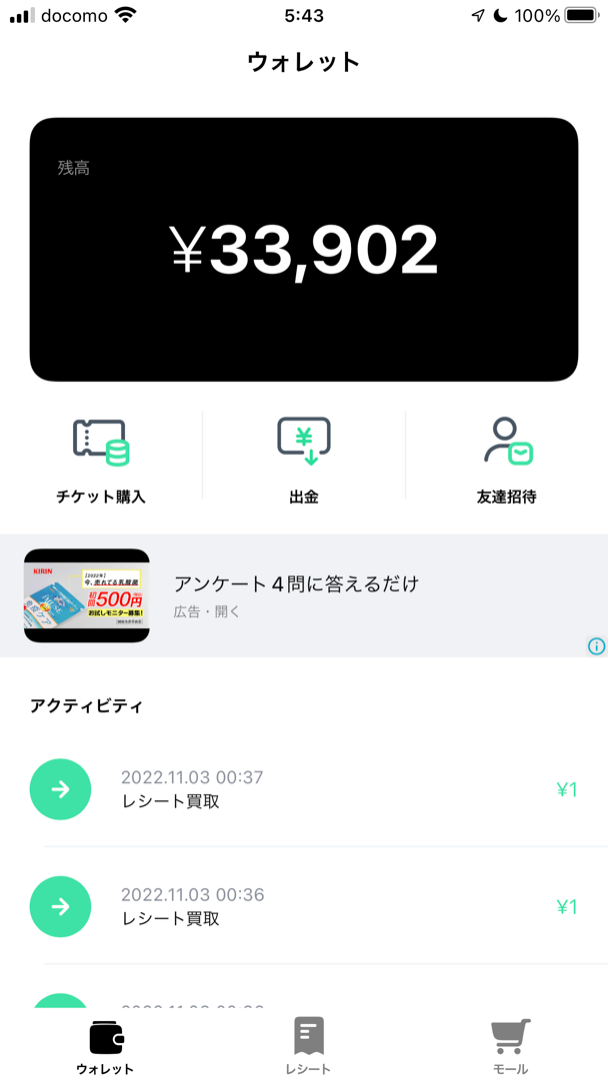Switch to the レシート tab
608x1080 pixels.
pos(308,1046)
